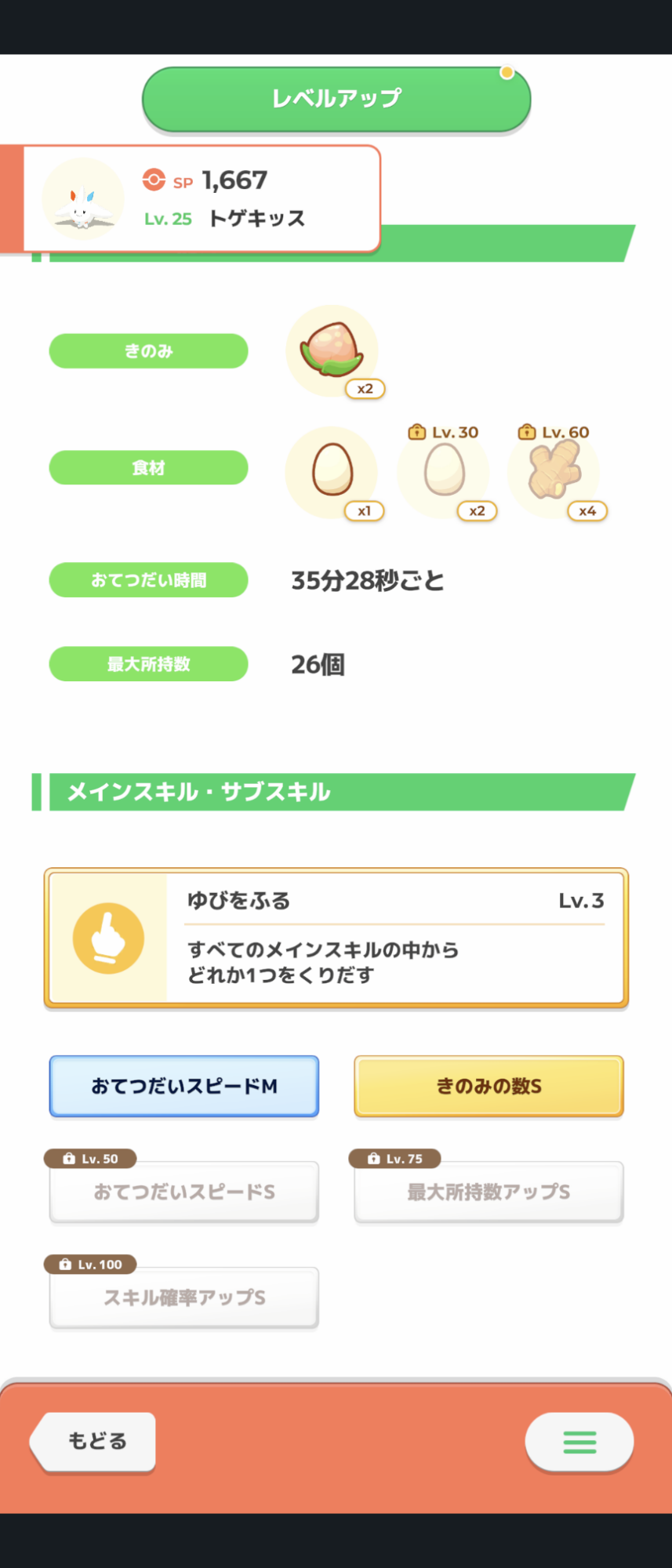Check locked スキル確率アップS skill

coord(184,1298)
